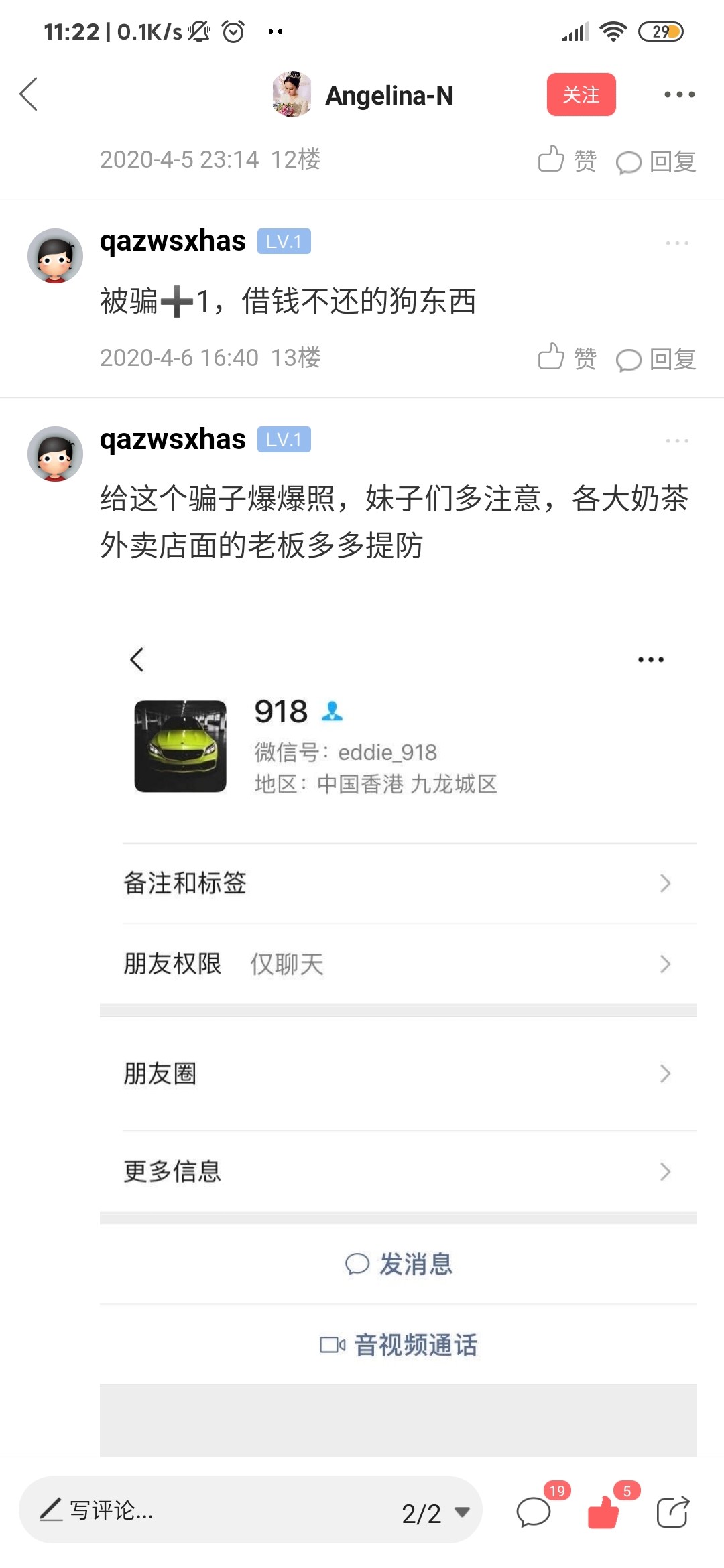Open qazwsxhas's avatar on the 13楼 comment
Viewport: 724px width, 1568px height.
pos(55,256)
